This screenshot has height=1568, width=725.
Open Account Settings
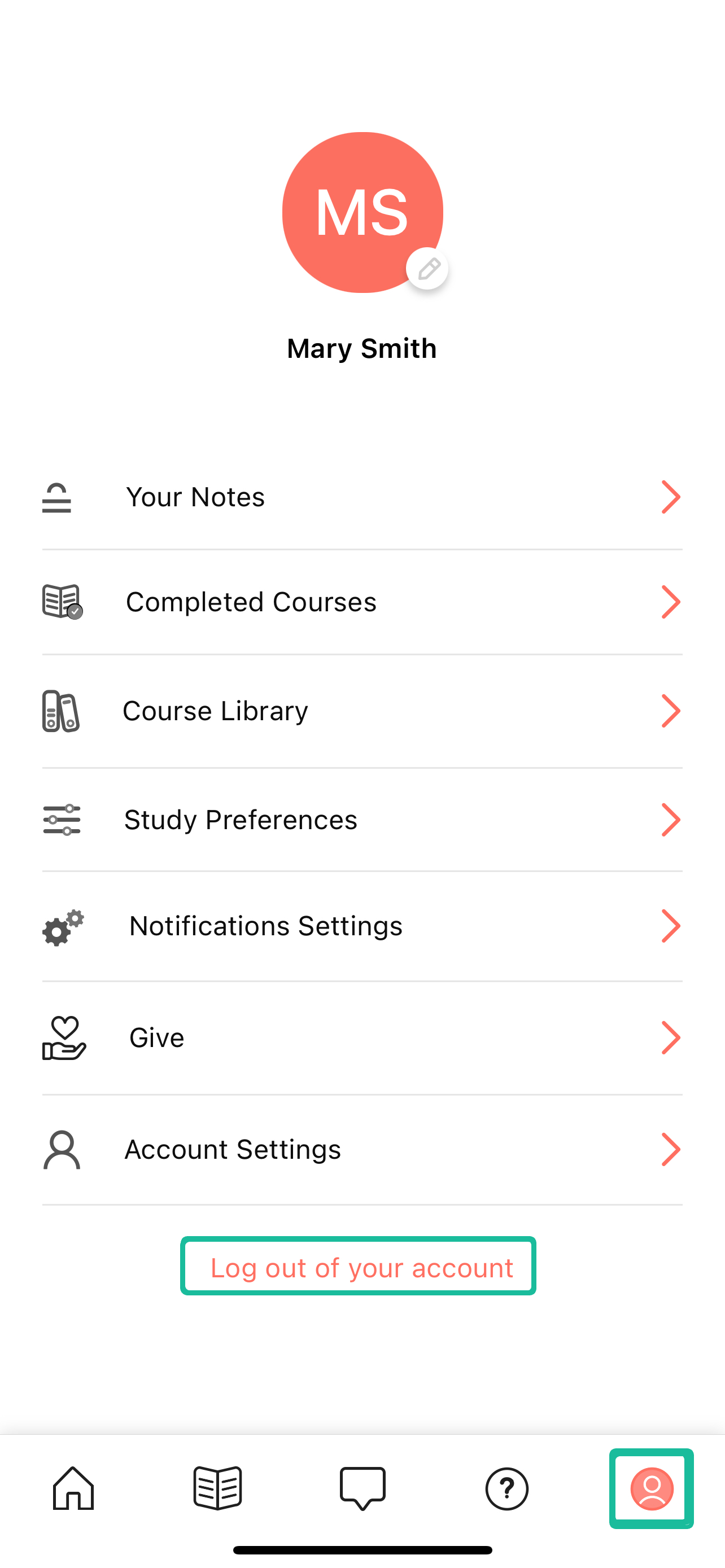pos(361,1150)
